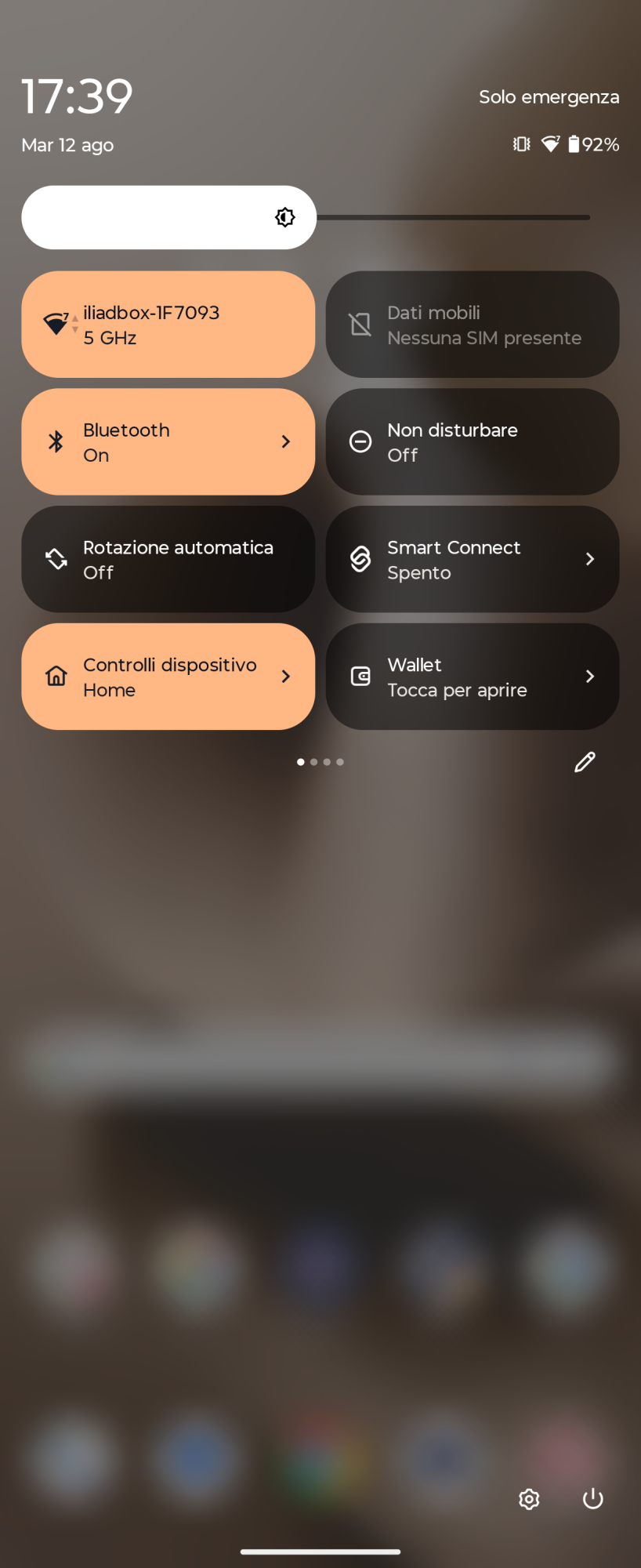Toggle the iliadbox-1F7093 Wi-Fi tile
The image size is (641, 1568).
coord(168,325)
